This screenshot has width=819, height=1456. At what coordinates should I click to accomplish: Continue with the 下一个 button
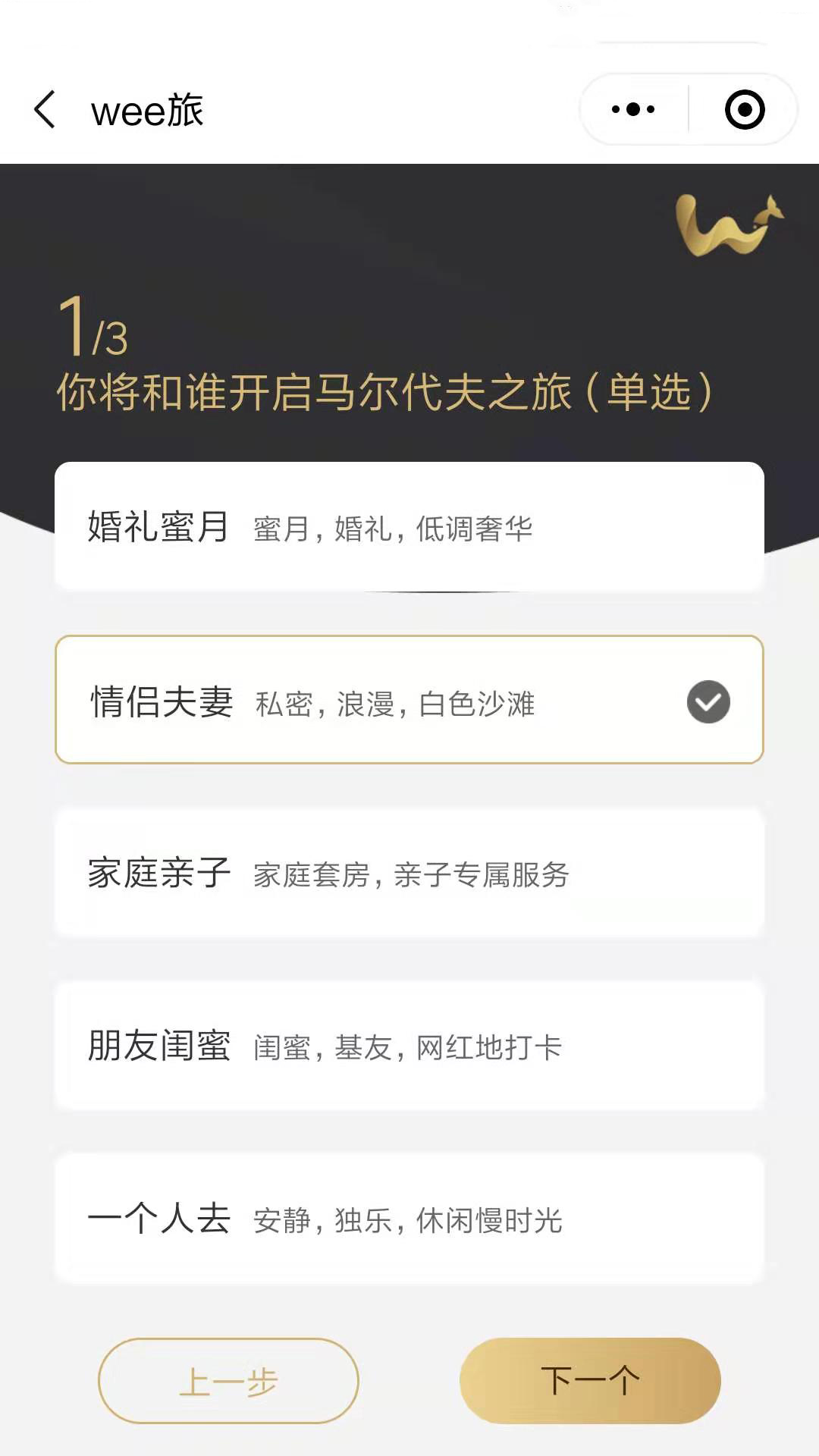590,1381
